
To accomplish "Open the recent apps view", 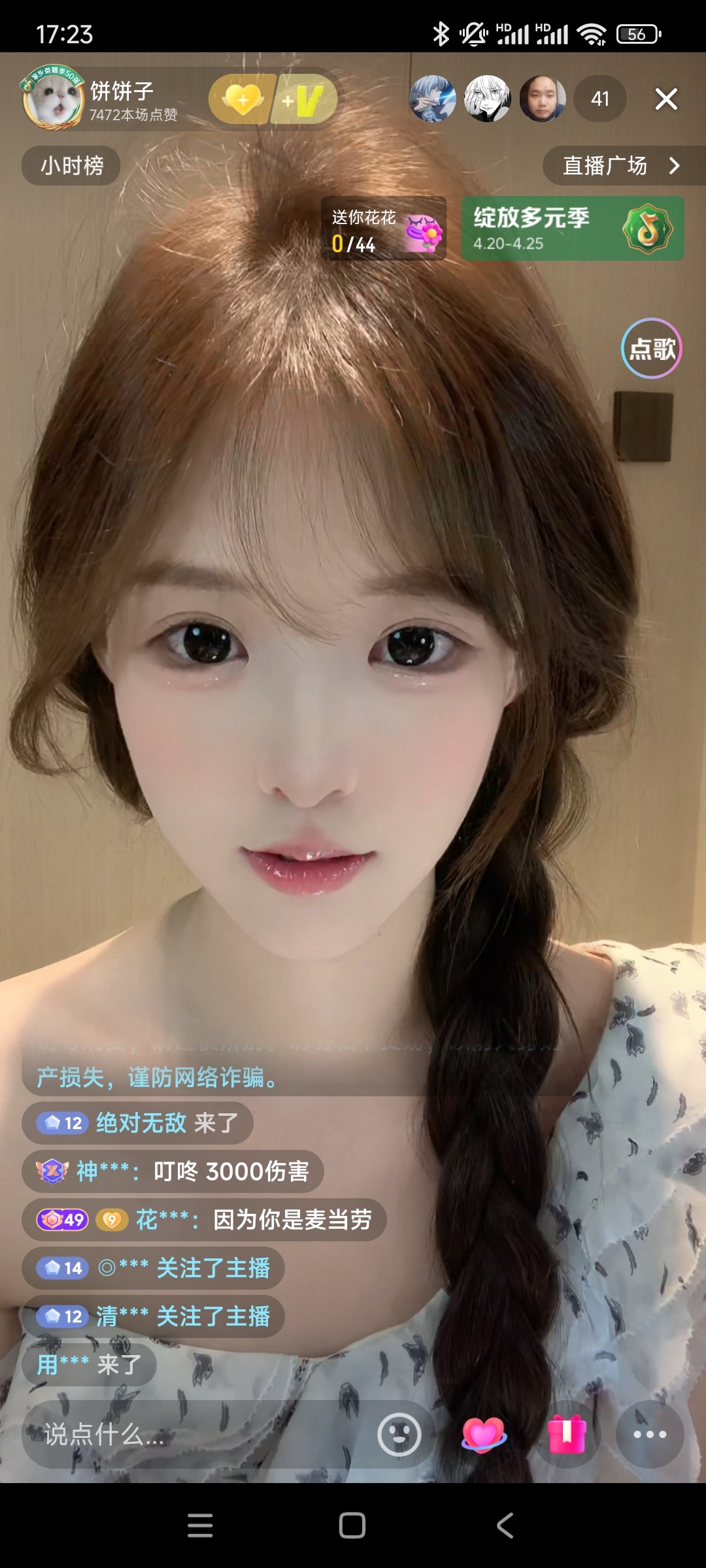I will (200, 1526).
